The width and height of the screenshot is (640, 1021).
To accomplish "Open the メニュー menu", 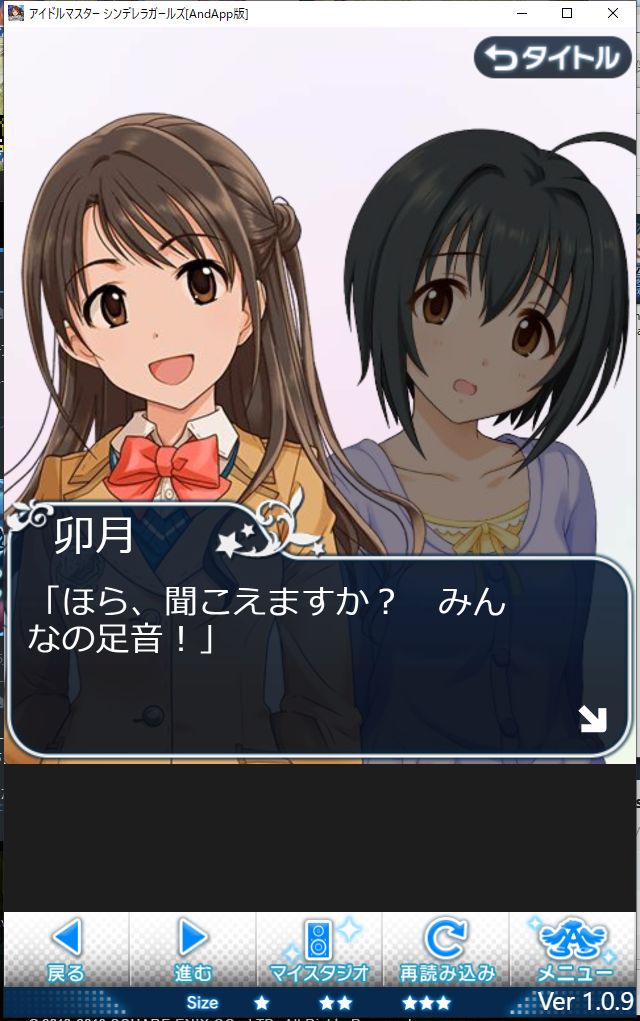I will point(574,949).
